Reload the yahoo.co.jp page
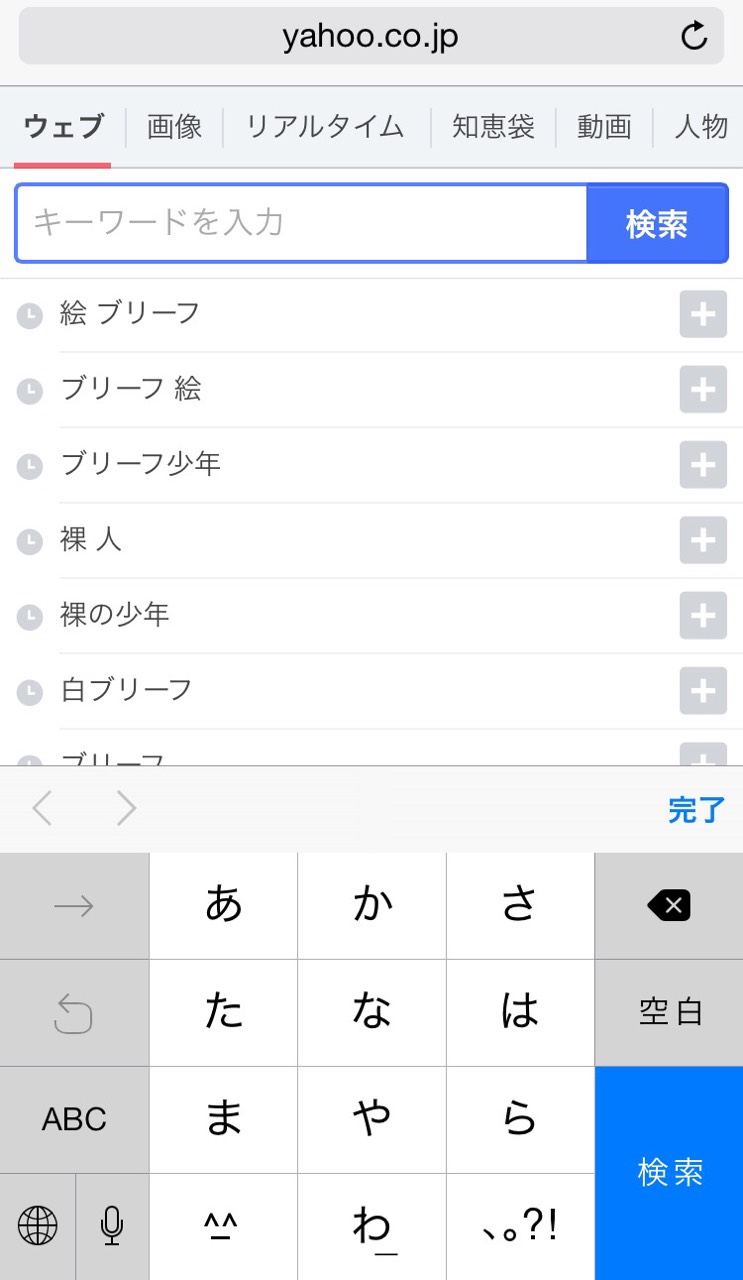Image resolution: width=743 pixels, height=1280 pixels. [x=694, y=37]
